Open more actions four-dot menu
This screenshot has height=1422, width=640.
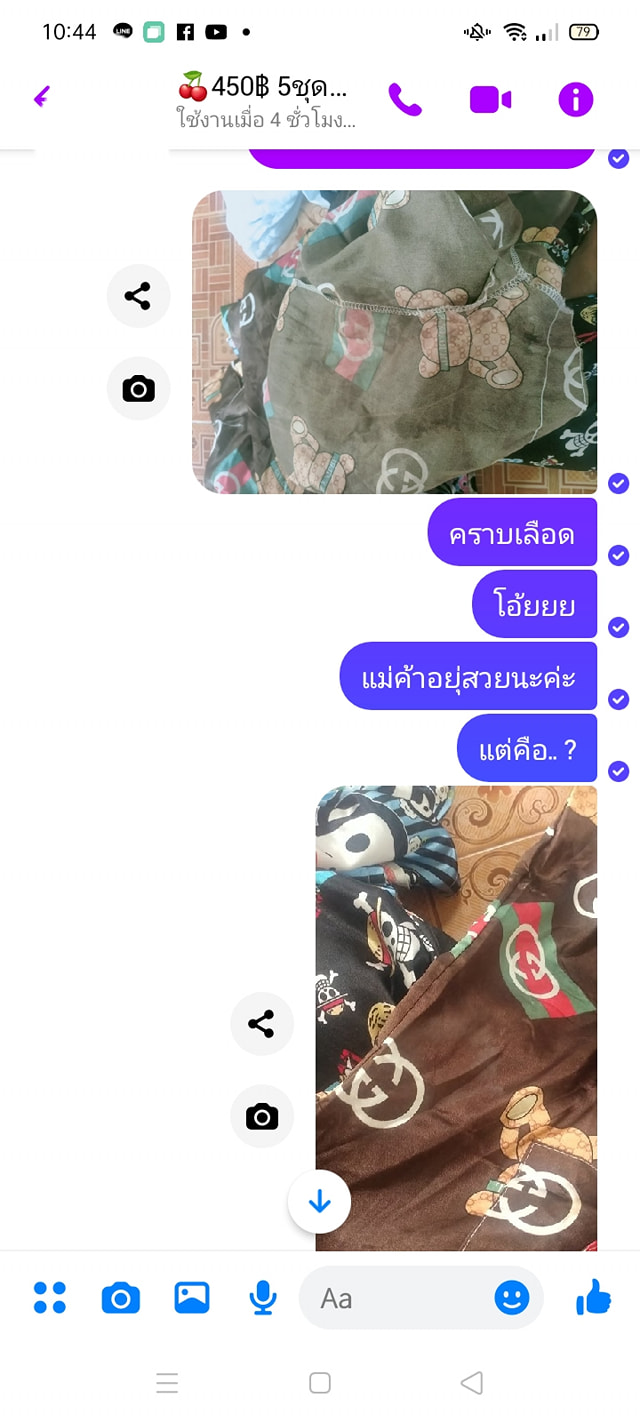tap(50, 1298)
